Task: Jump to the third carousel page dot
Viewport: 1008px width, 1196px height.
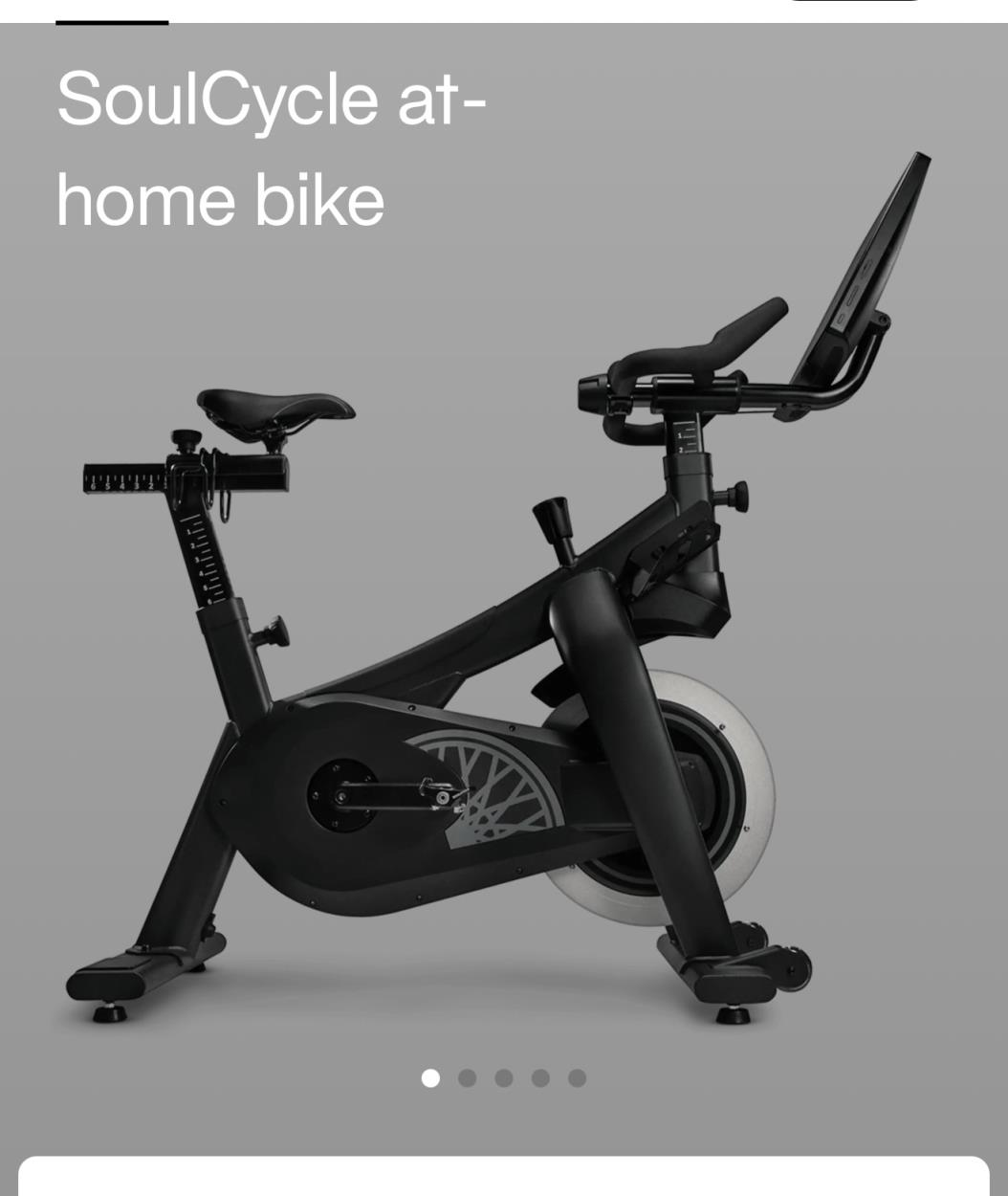Action: [504, 1078]
